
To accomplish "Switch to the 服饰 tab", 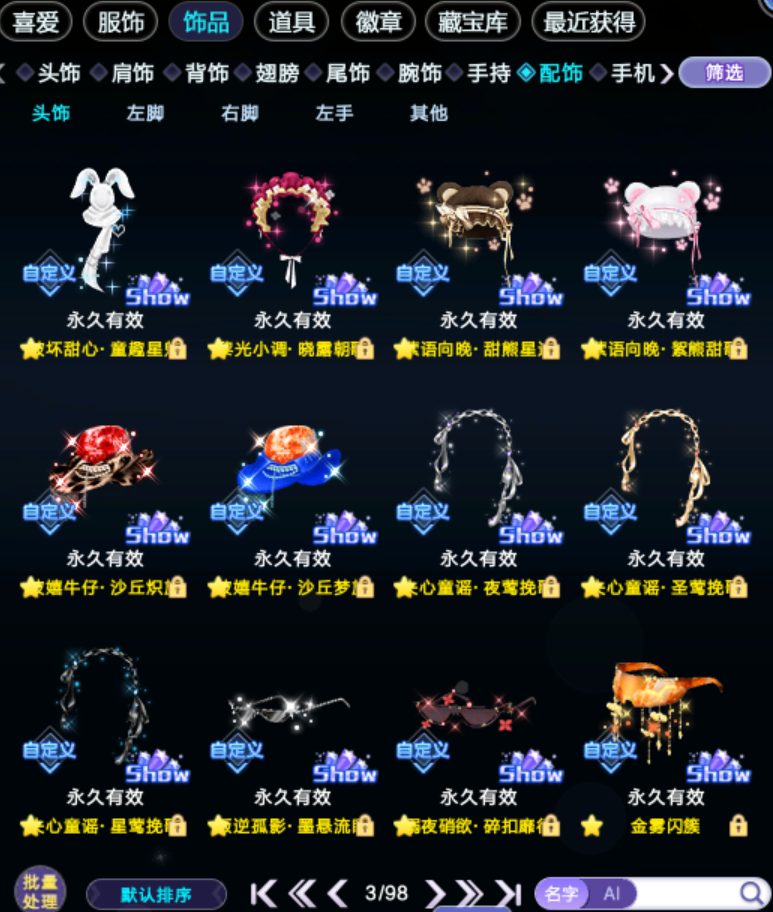I will 120,22.
